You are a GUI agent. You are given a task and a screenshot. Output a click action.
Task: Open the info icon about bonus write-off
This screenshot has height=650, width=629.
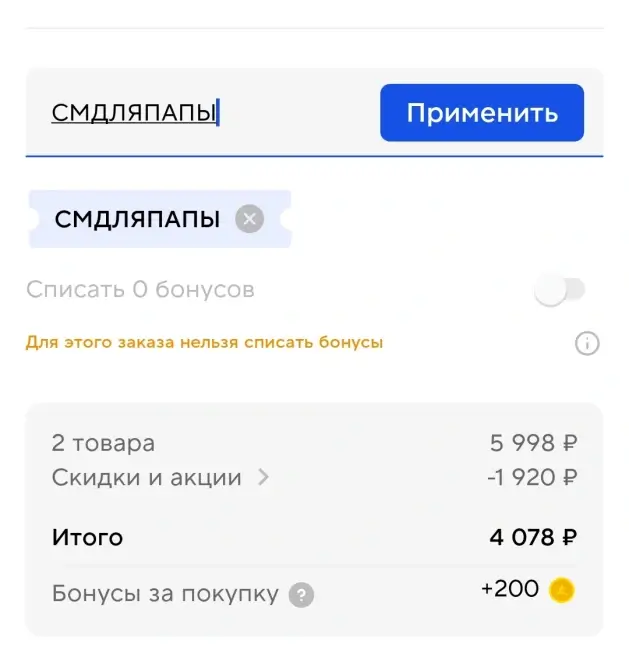(587, 344)
